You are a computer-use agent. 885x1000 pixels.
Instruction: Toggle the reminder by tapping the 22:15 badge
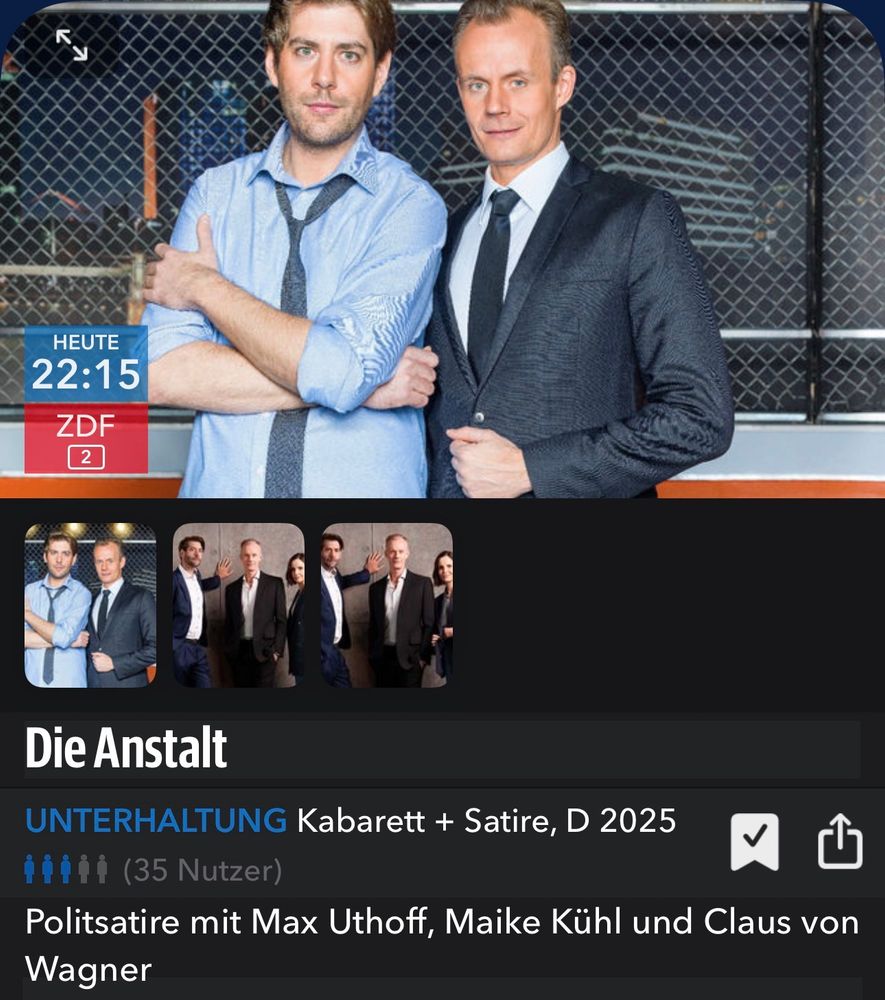tap(87, 376)
